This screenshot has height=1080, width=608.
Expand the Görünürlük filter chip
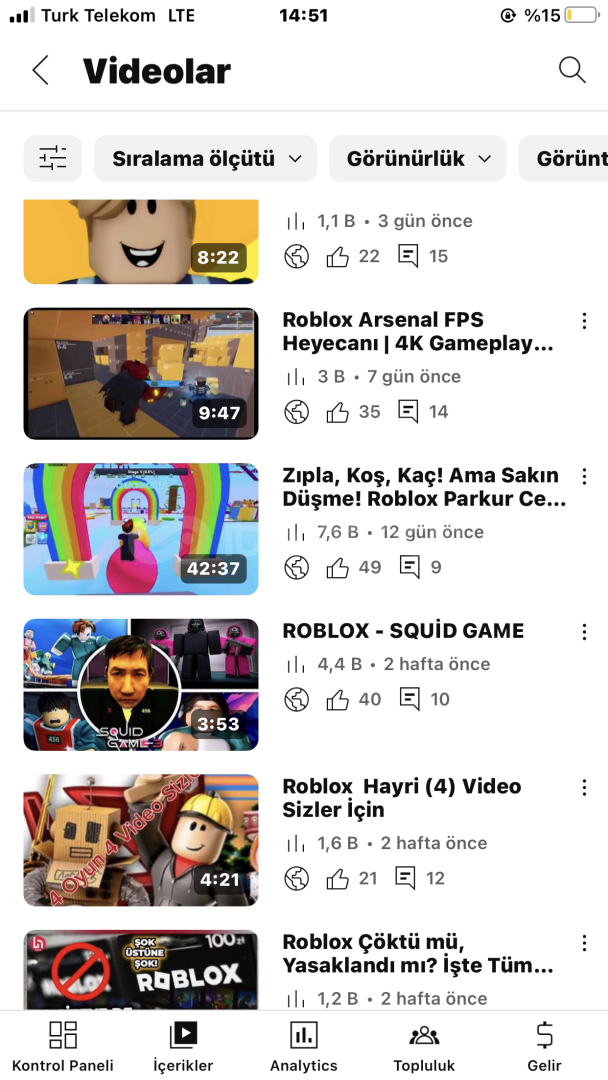coord(418,158)
